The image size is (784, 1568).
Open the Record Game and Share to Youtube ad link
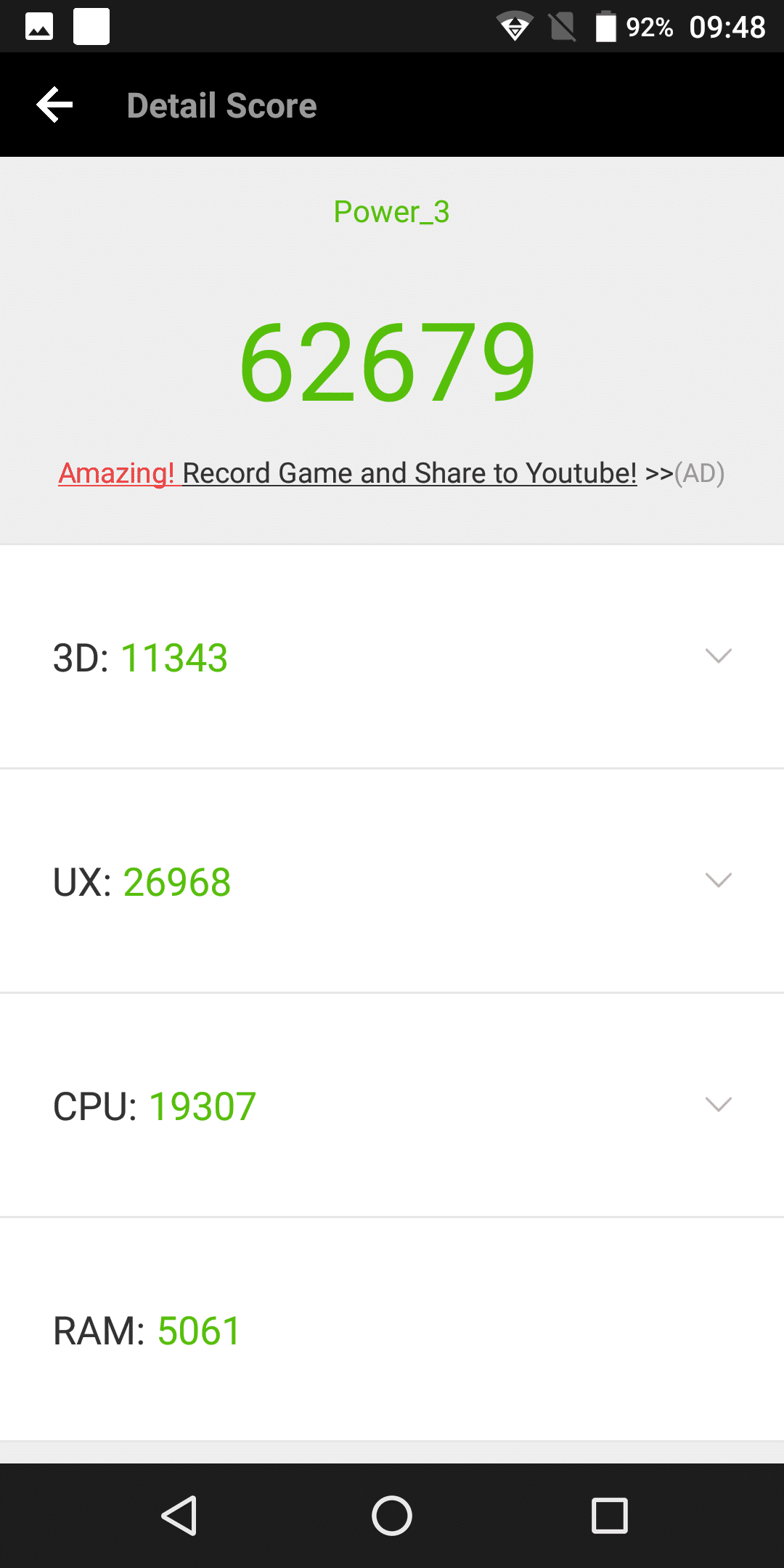391,473
